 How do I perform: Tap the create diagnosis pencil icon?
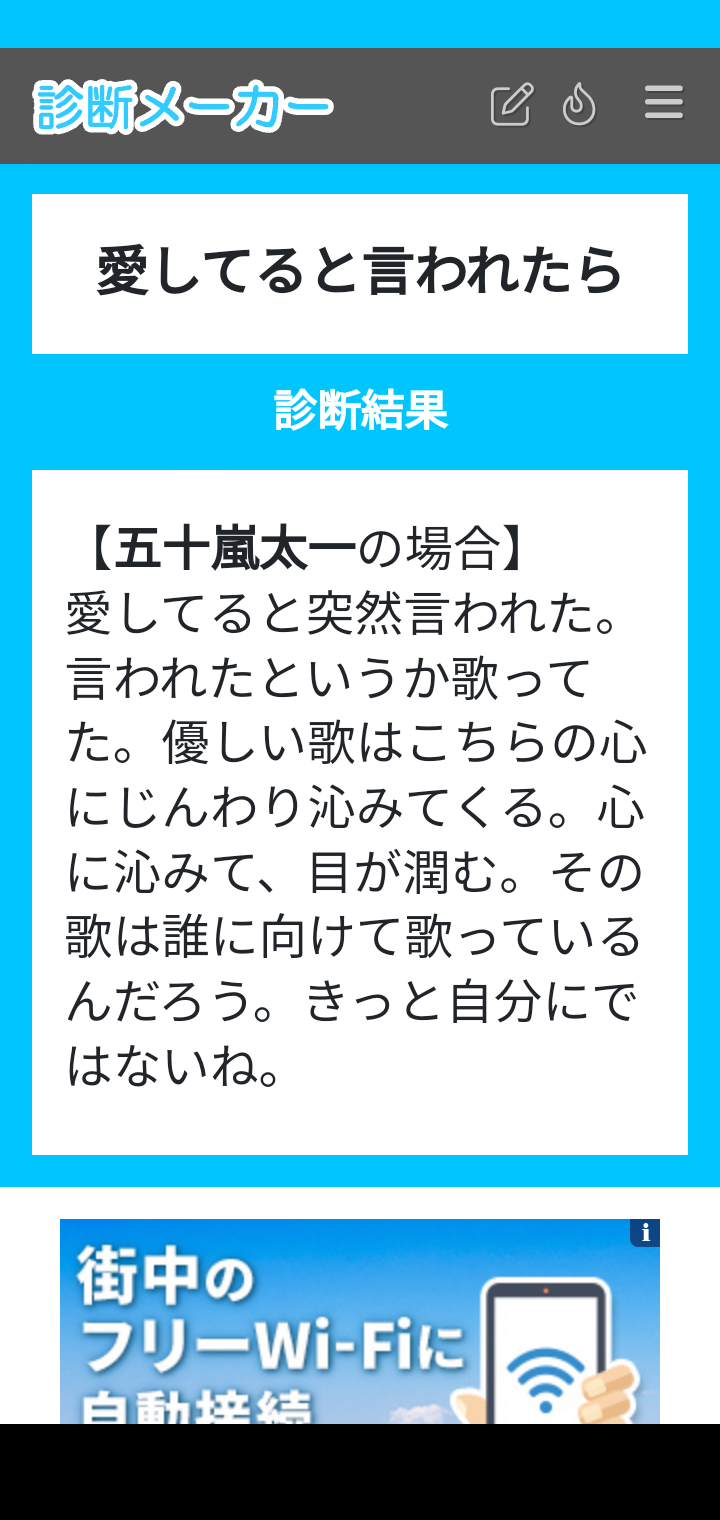point(511,105)
